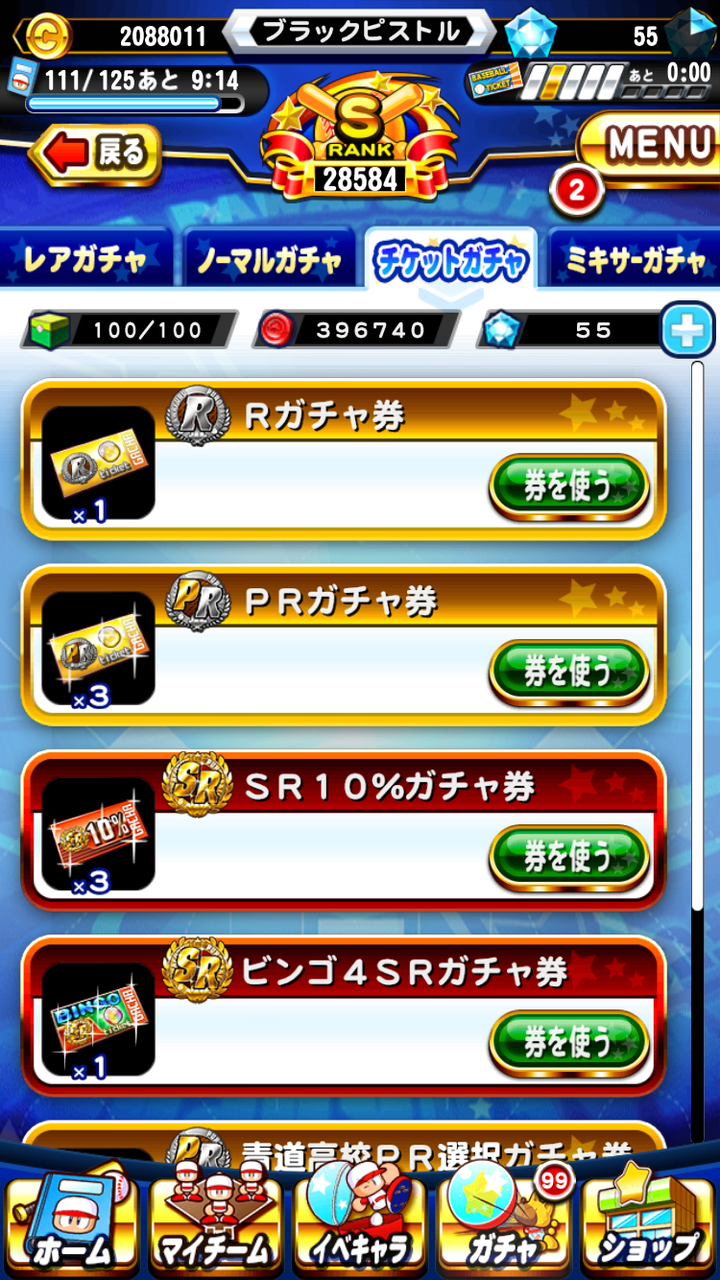Add more gems with the plus icon
This screenshot has width=720, height=1280.
tap(687, 330)
